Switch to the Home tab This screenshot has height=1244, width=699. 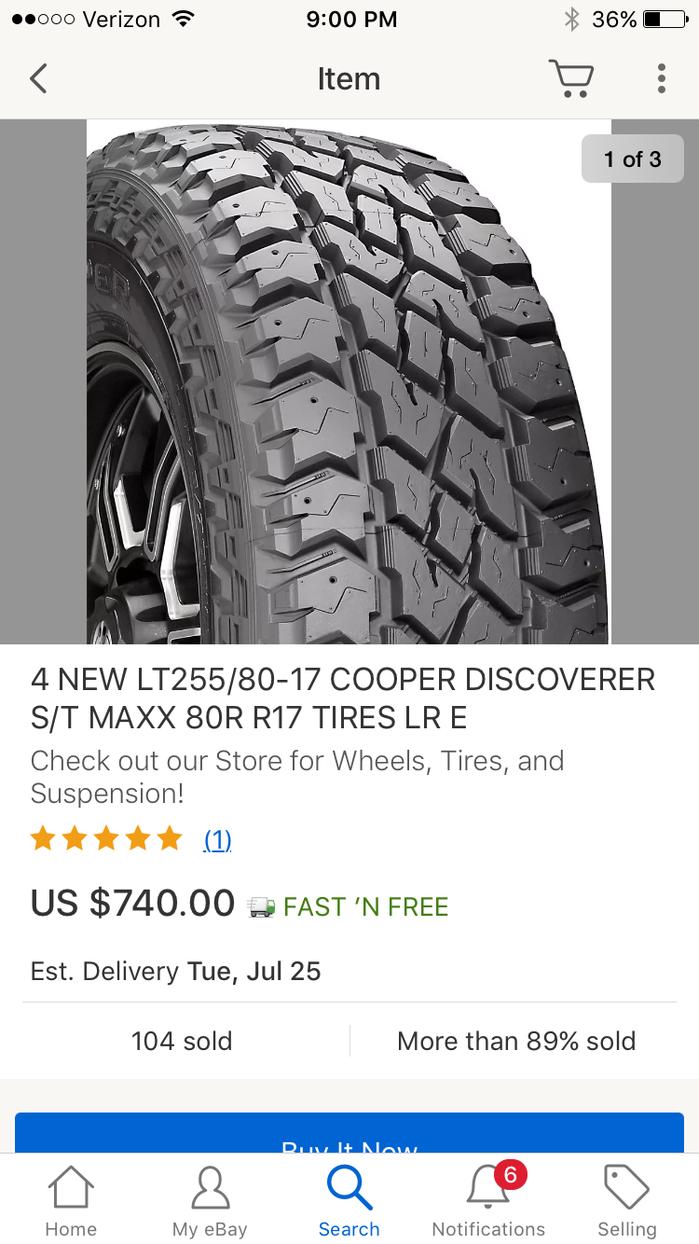click(x=71, y=1201)
